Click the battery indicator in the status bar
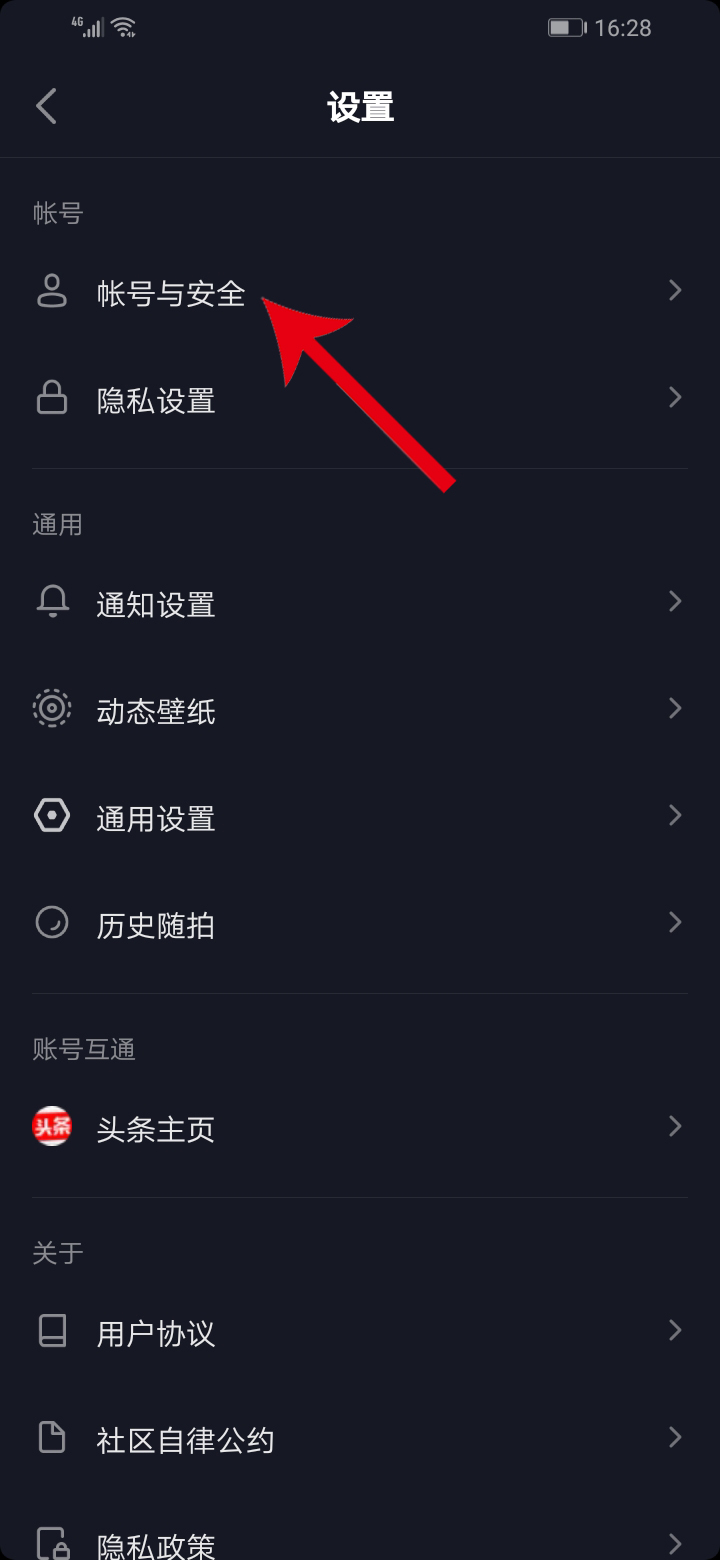Viewport: 720px width, 1560px height. (565, 27)
